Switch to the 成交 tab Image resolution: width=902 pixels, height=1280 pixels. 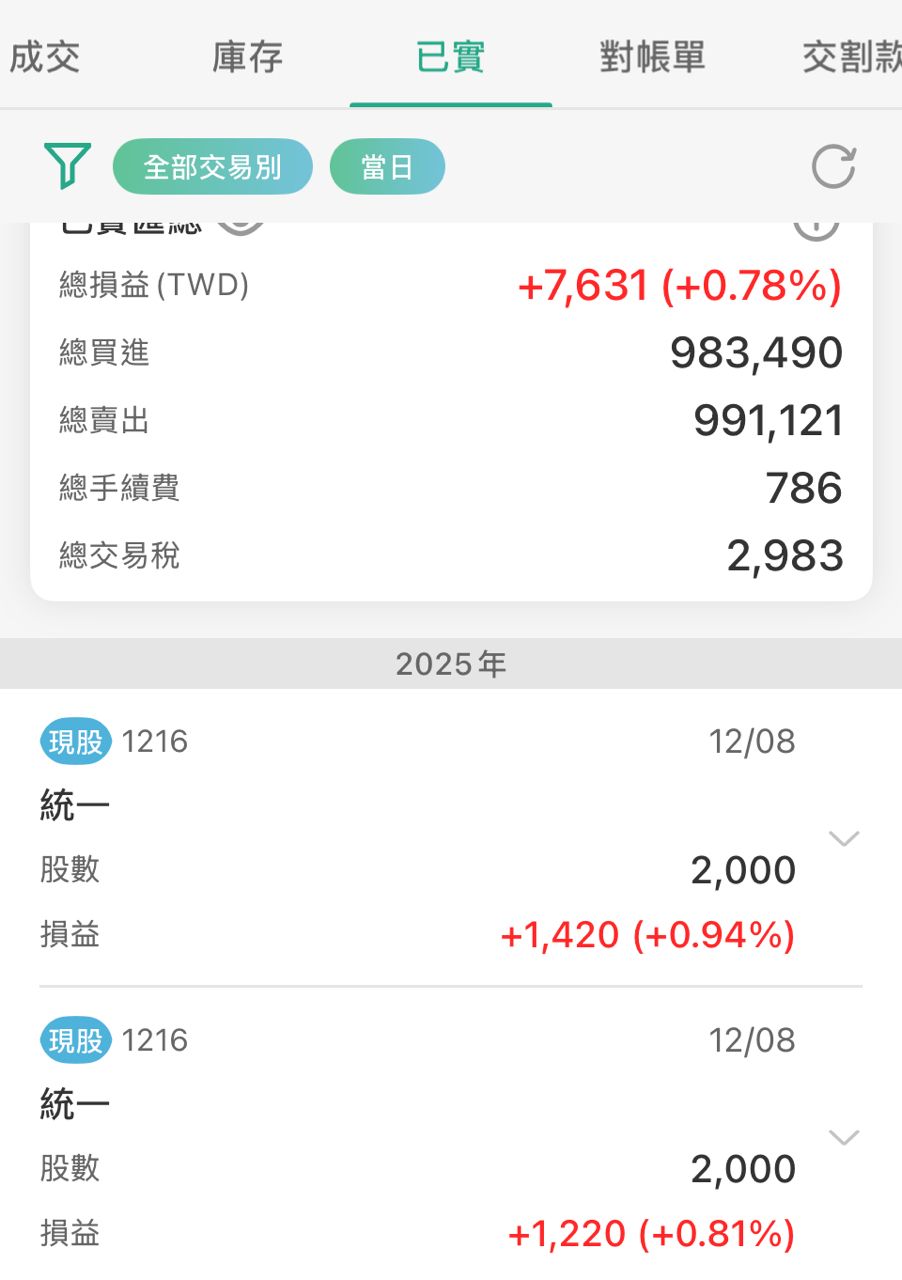tap(44, 57)
